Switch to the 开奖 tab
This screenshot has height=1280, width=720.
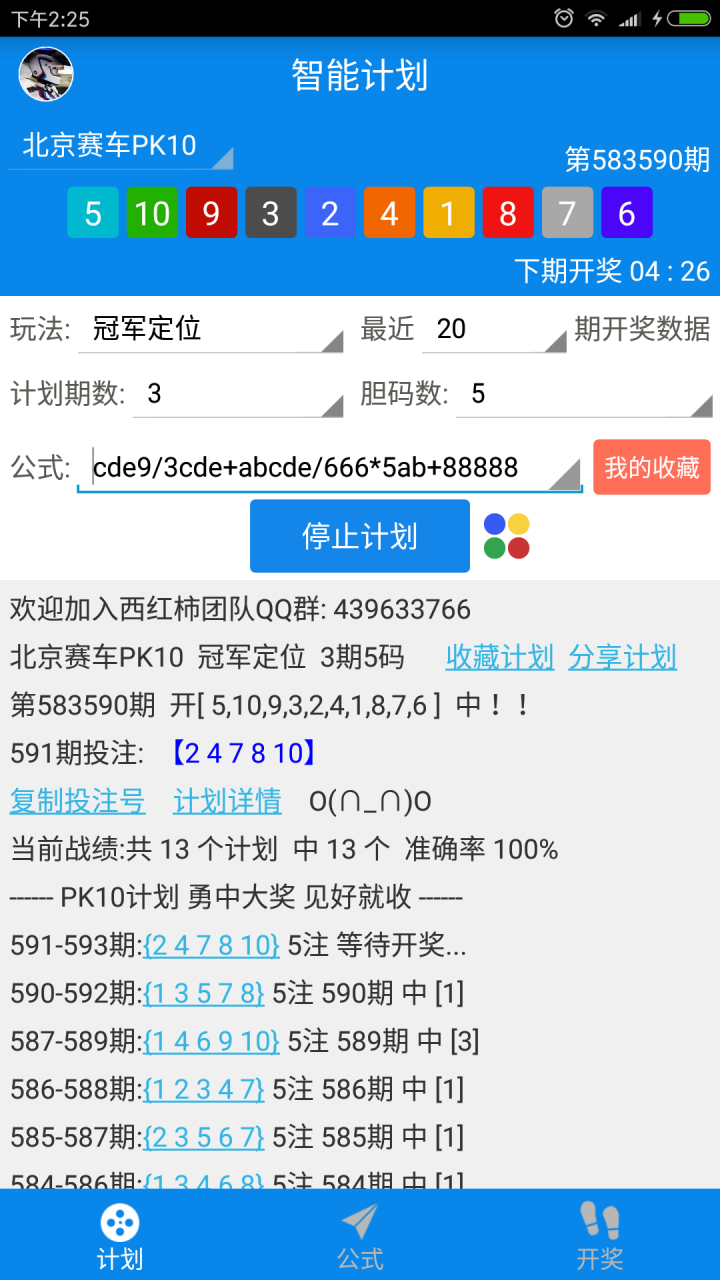coord(600,1235)
